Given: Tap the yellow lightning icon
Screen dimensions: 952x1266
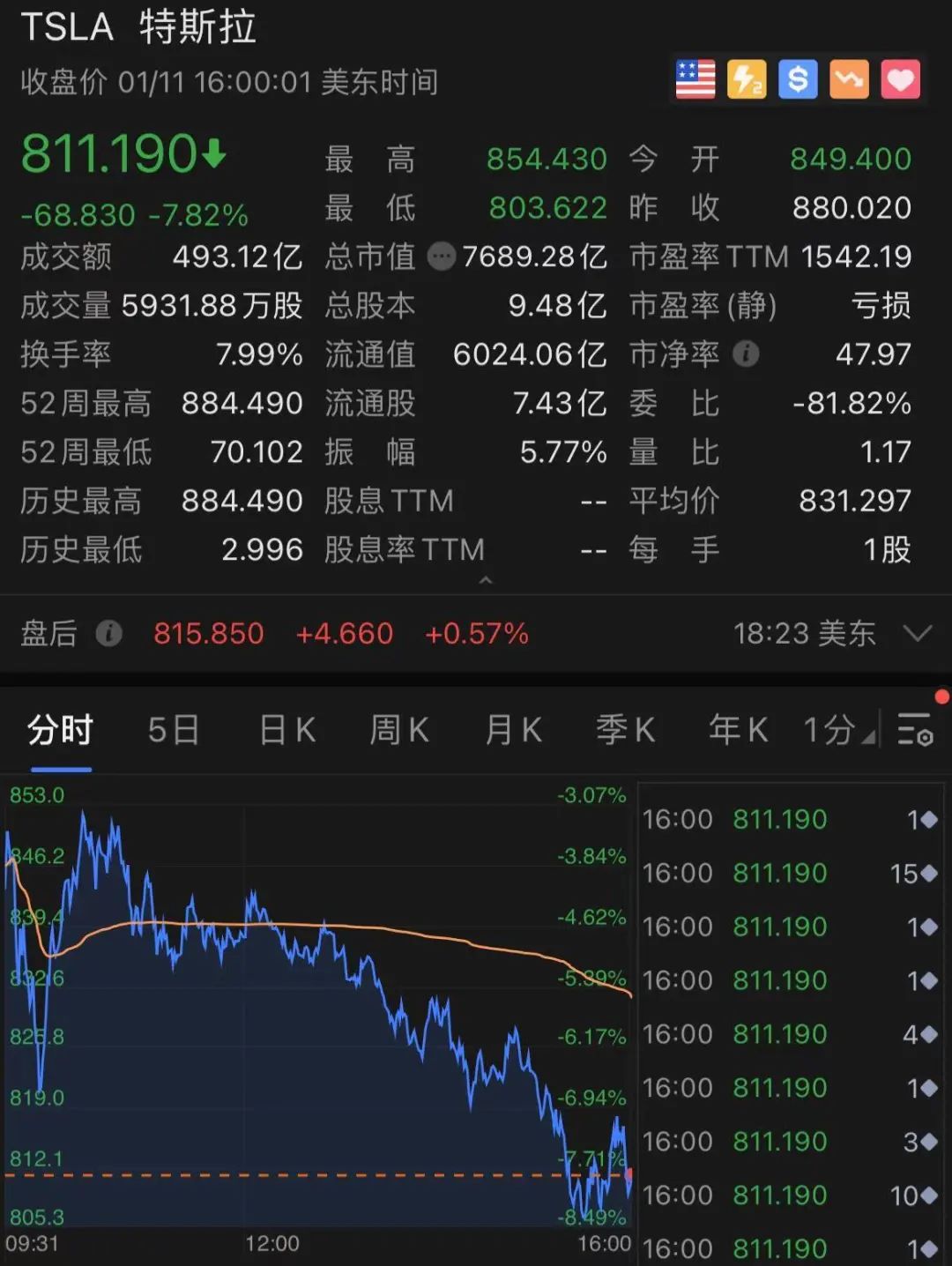Looking at the screenshot, I should (747, 80).
